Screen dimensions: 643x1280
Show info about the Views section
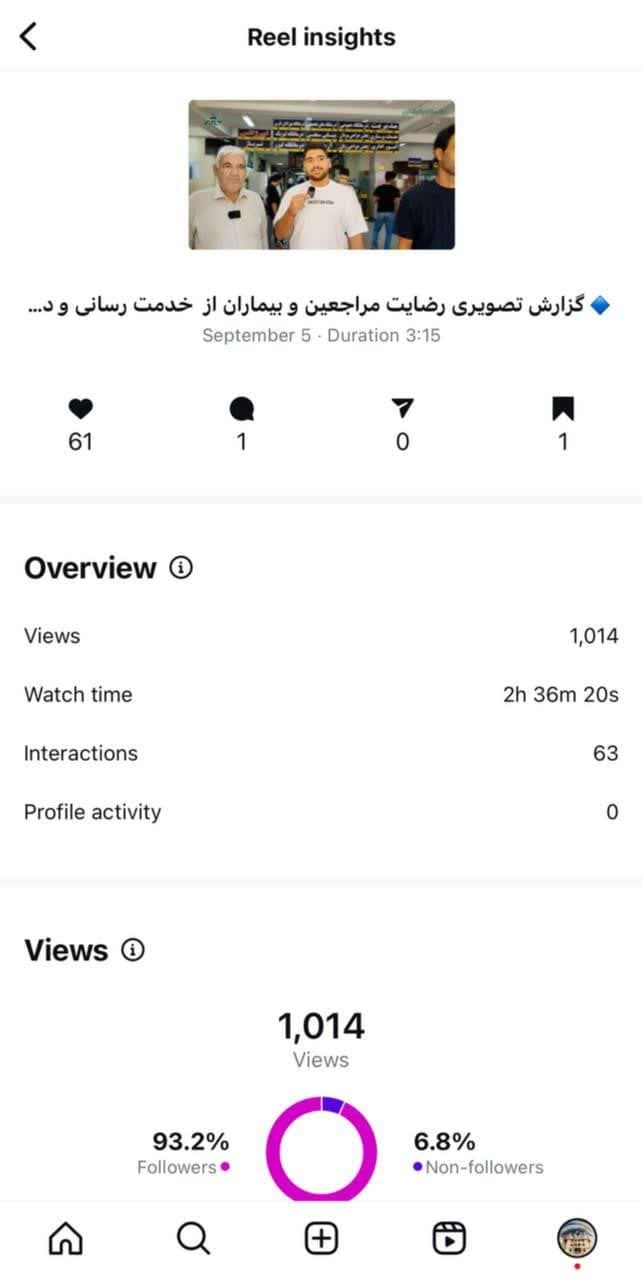132,950
